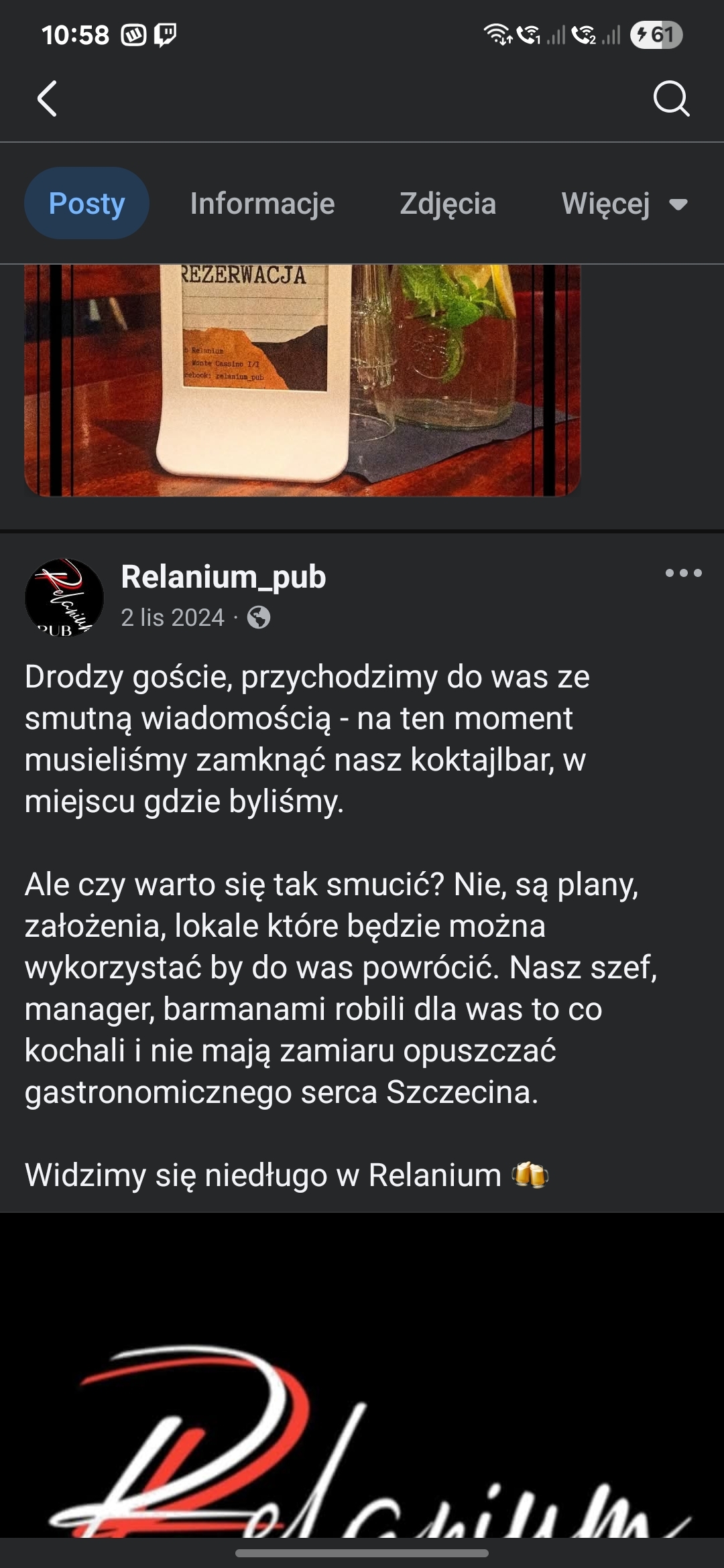Tap the Relanium_pub page name
724x1568 pixels.
[x=223, y=577]
